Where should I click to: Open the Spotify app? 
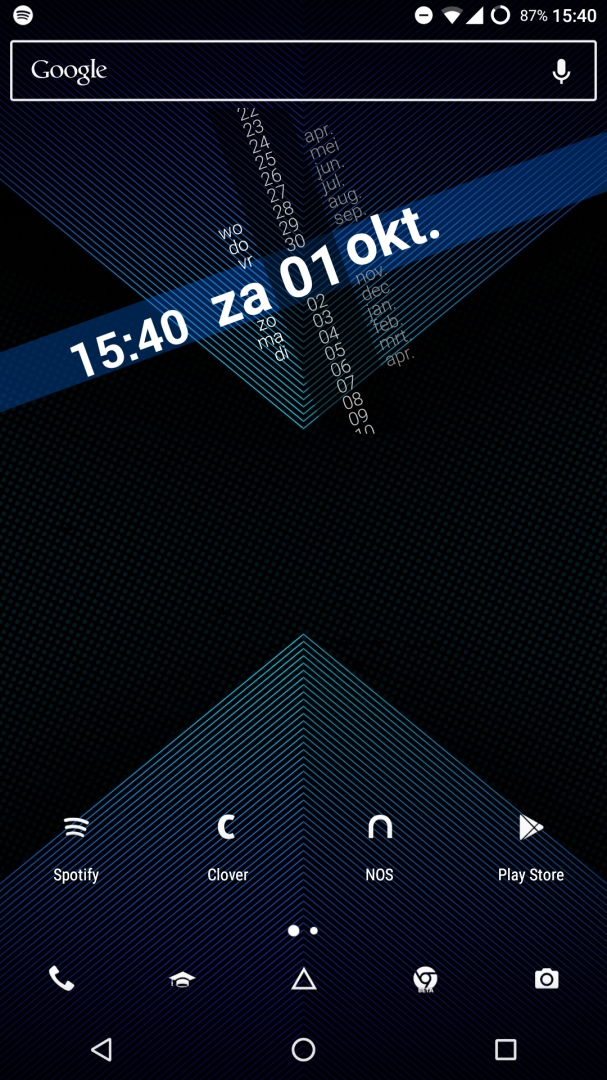point(76,849)
